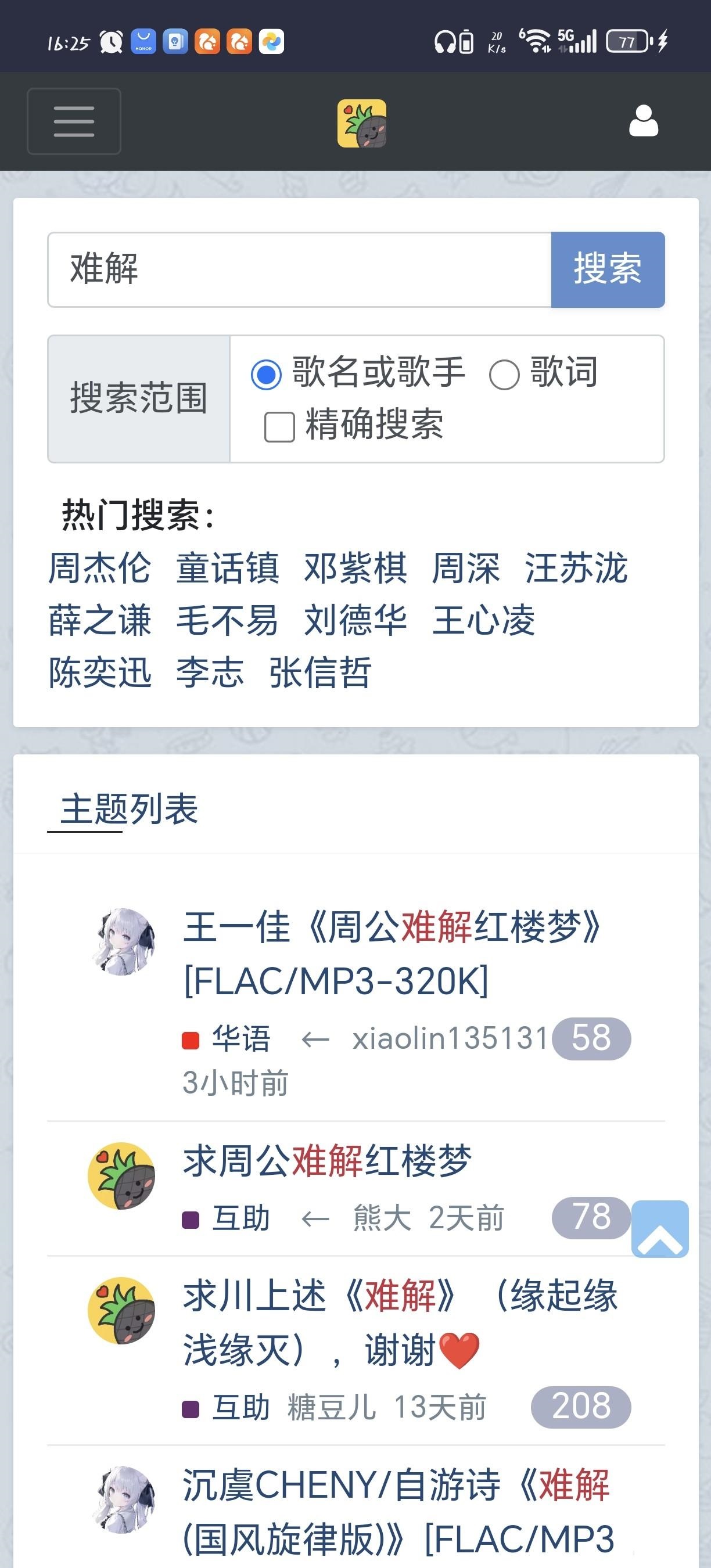Click inside the search input field
This screenshot has height=1568, width=711.
(298, 270)
